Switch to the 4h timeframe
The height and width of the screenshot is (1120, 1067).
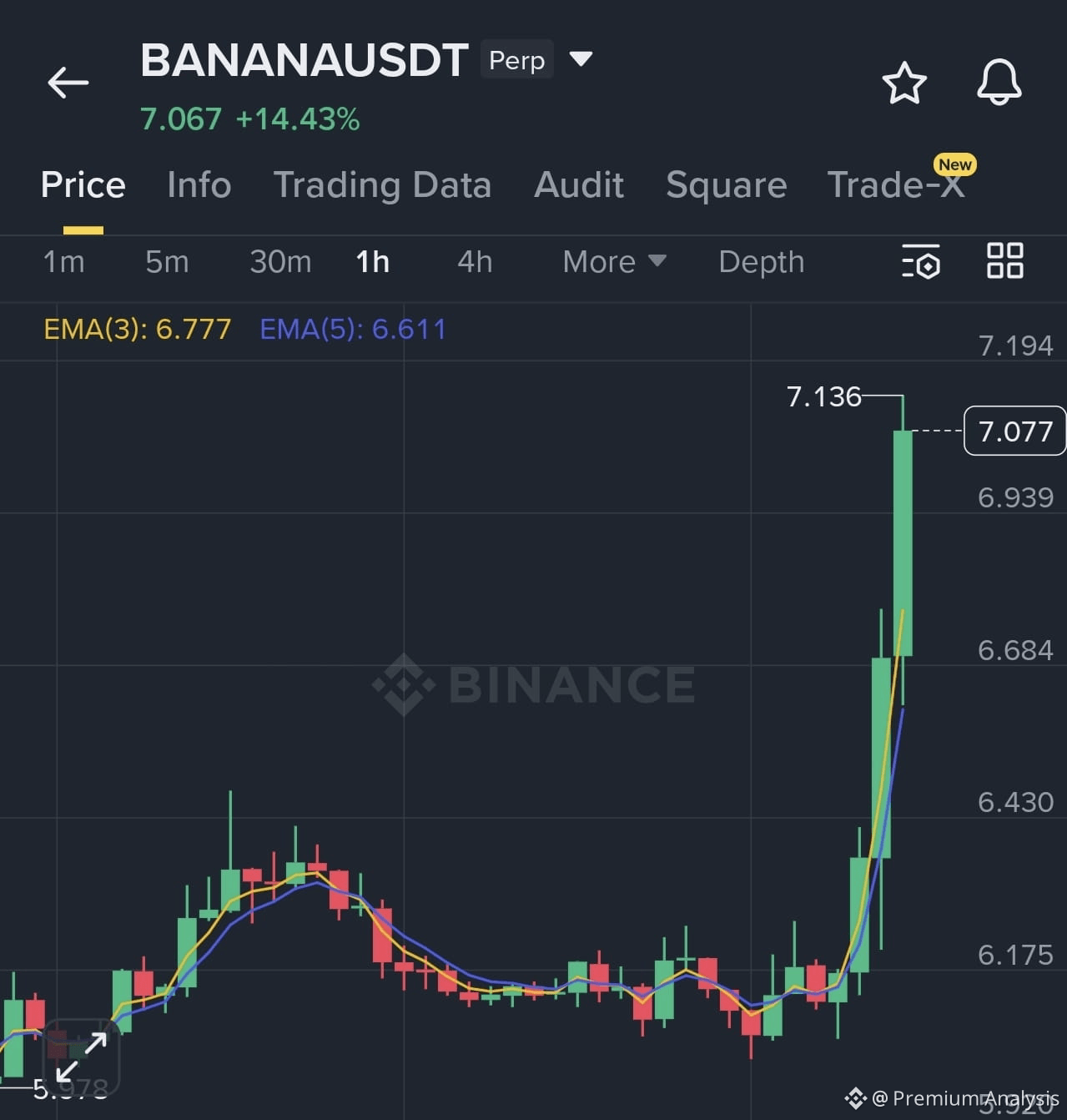click(x=474, y=262)
